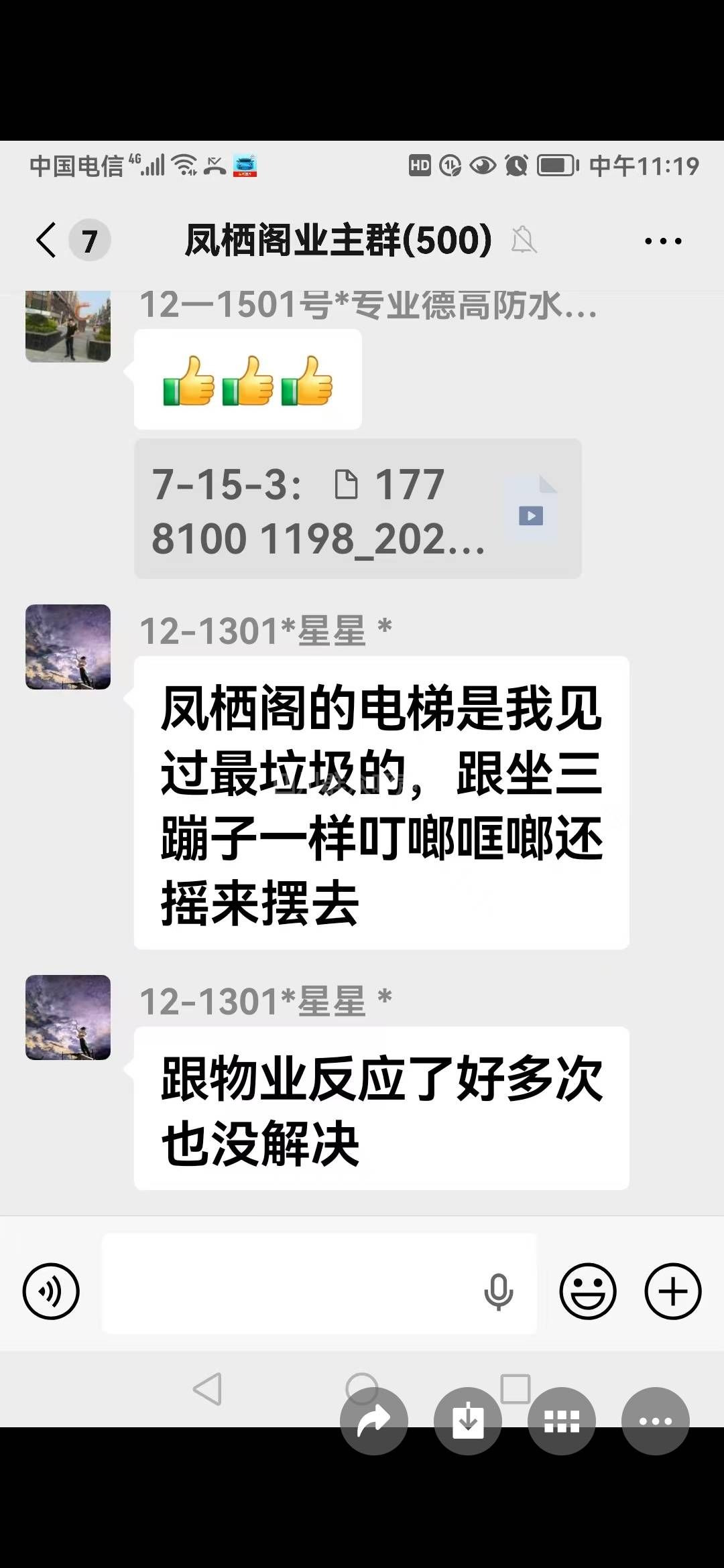
Task: Open the floating more options button
Action: click(x=655, y=1421)
